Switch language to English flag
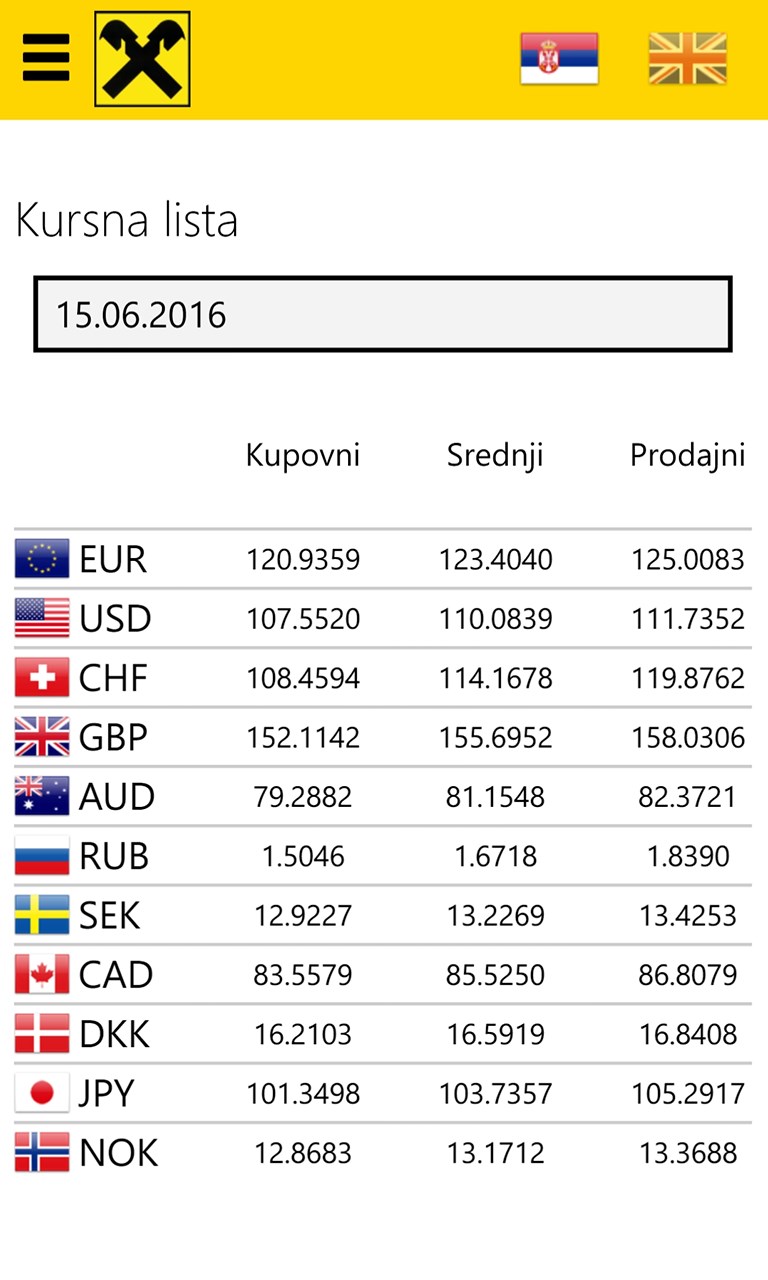768x1280 pixels. 687,59
